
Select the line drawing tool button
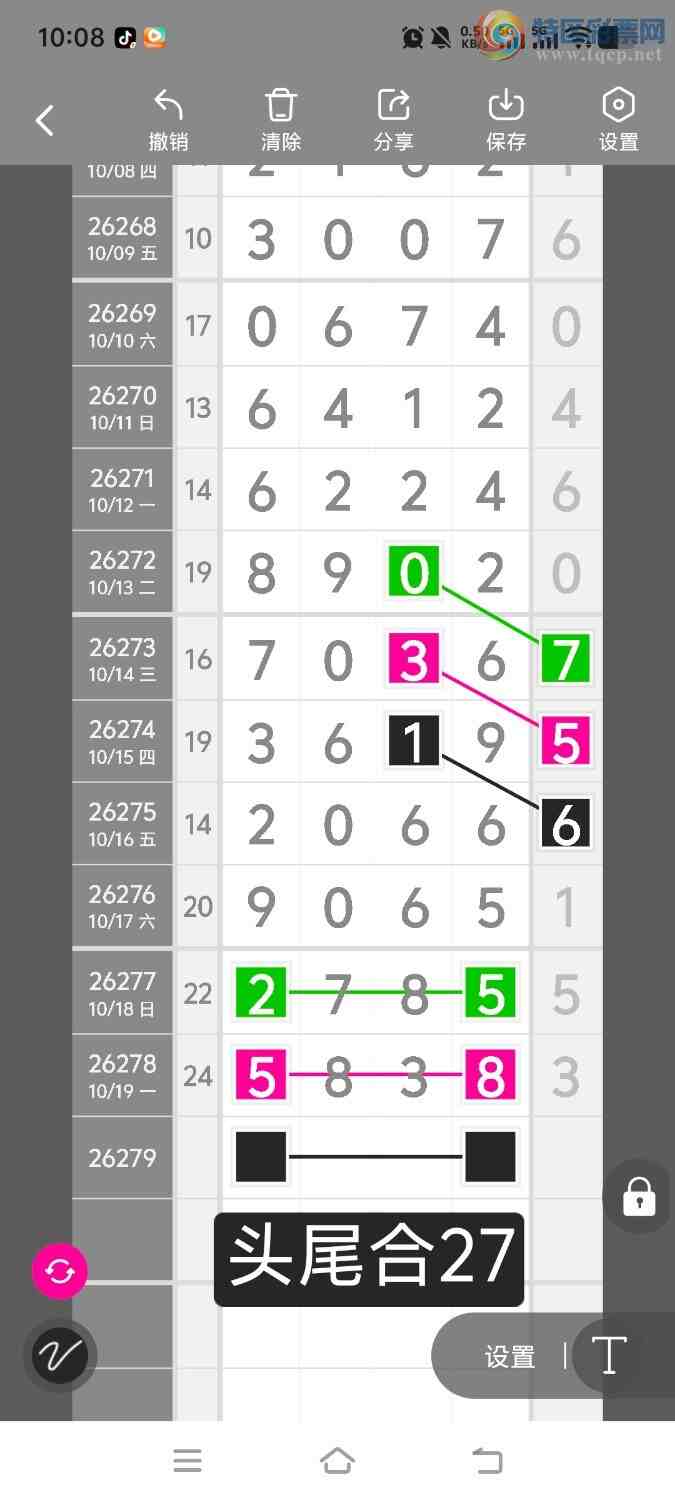click(x=60, y=1356)
